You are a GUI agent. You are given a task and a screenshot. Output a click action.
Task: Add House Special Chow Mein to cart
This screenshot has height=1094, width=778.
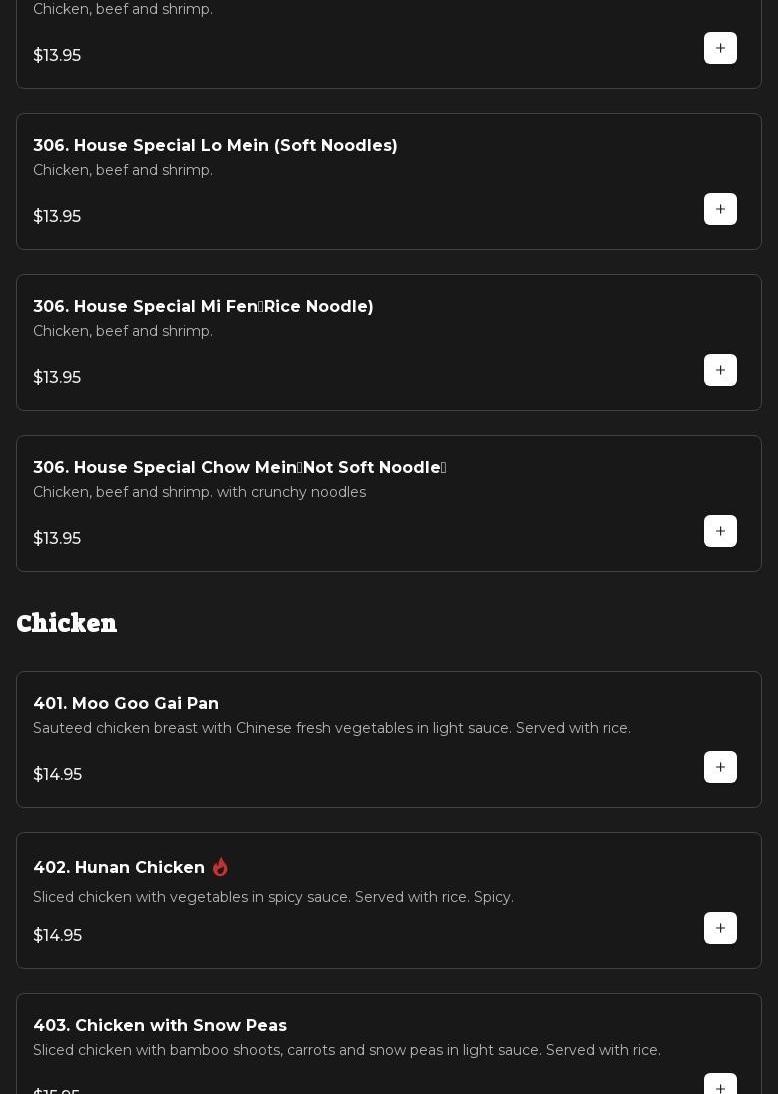720,531
